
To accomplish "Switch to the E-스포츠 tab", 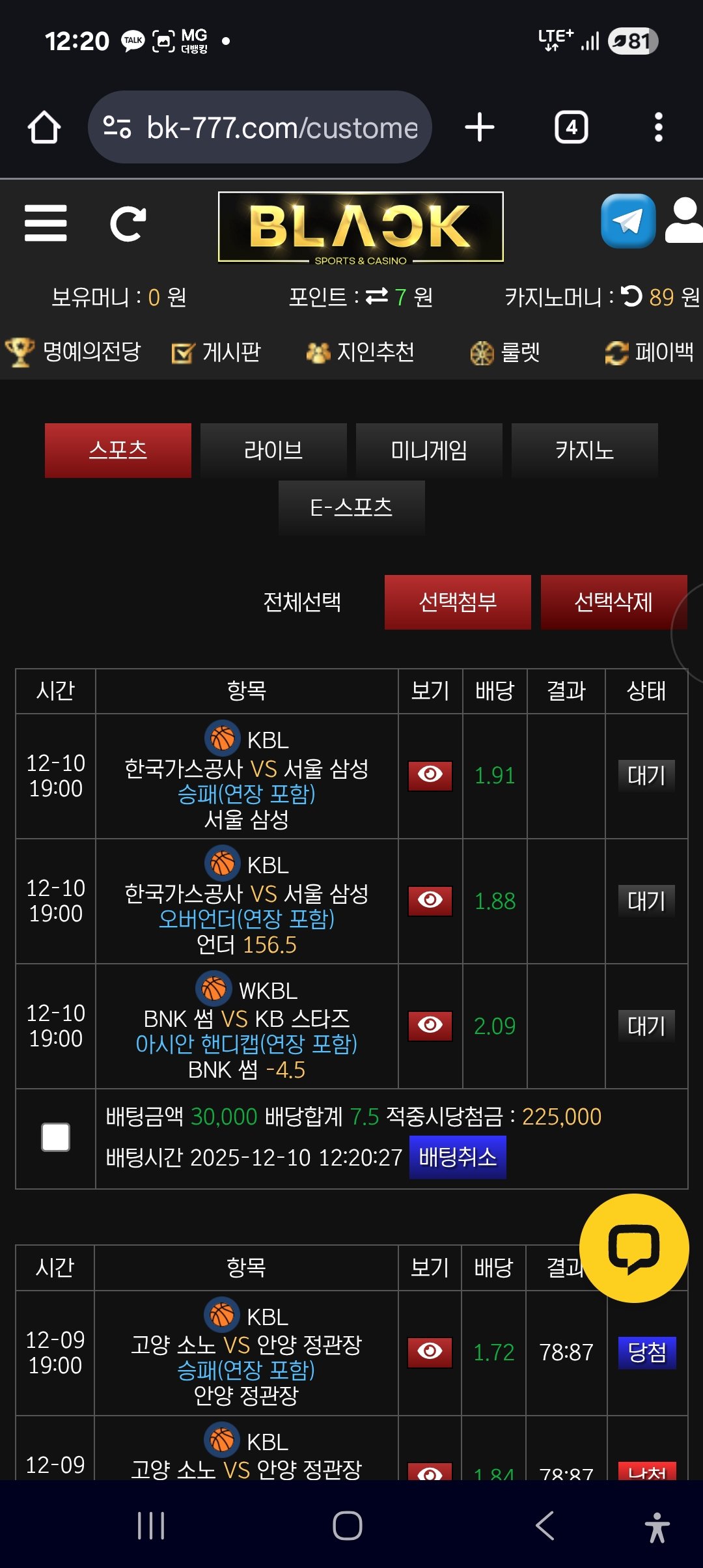I will pyautogui.click(x=351, y=508).
